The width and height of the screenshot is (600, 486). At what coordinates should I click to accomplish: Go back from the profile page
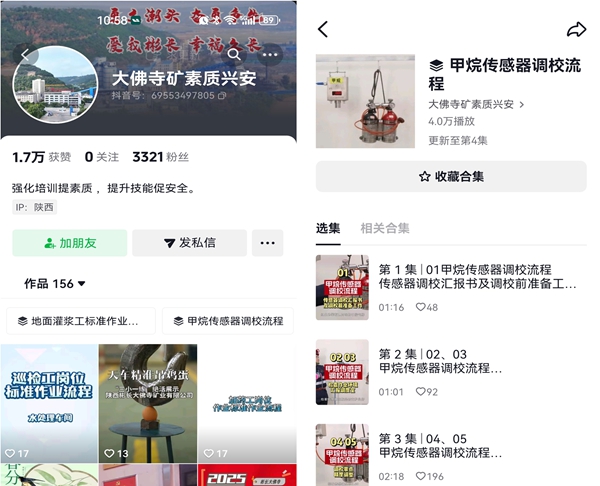[26, 54]
